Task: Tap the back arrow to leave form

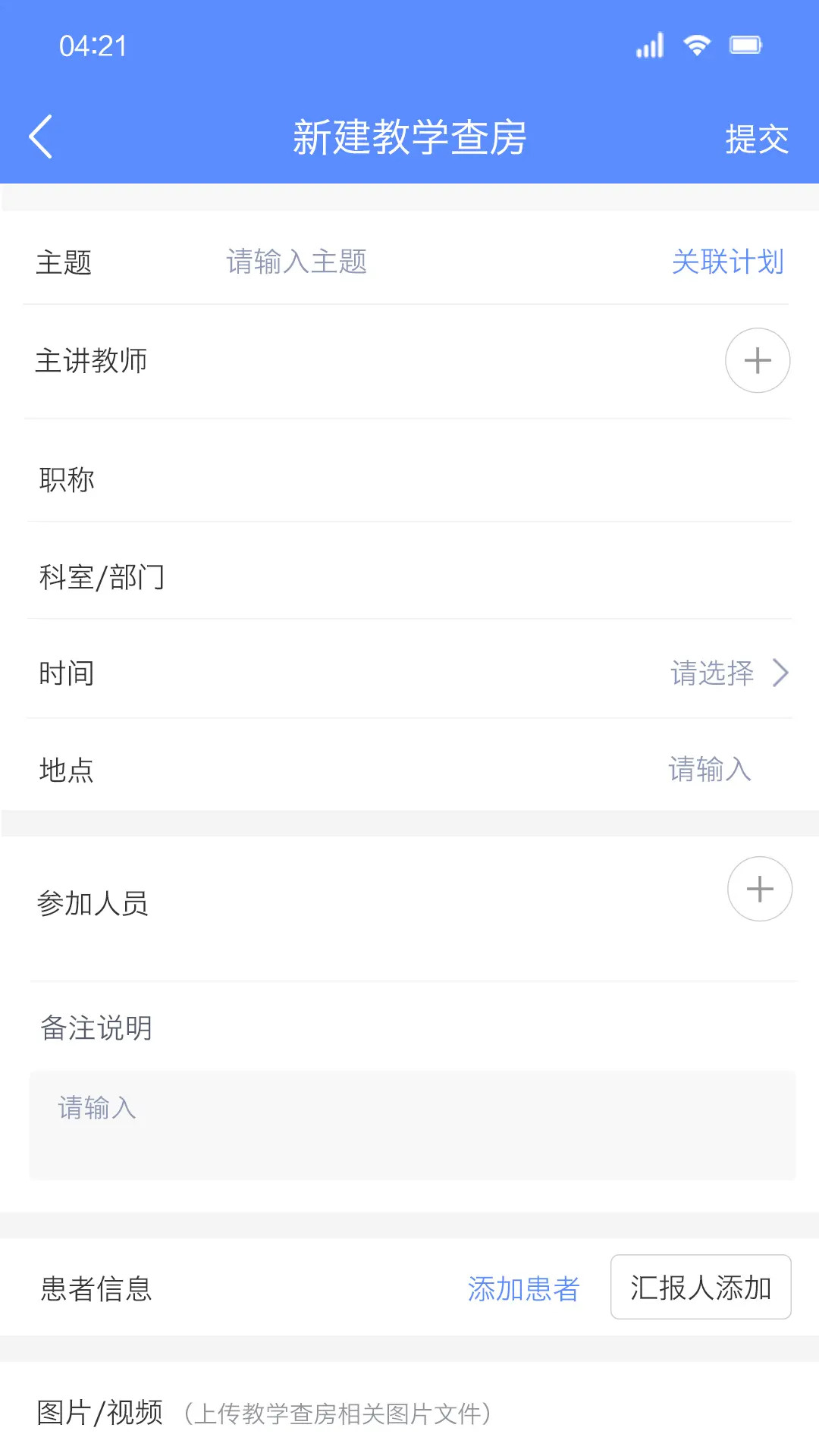Action: [x=40, y=137]
